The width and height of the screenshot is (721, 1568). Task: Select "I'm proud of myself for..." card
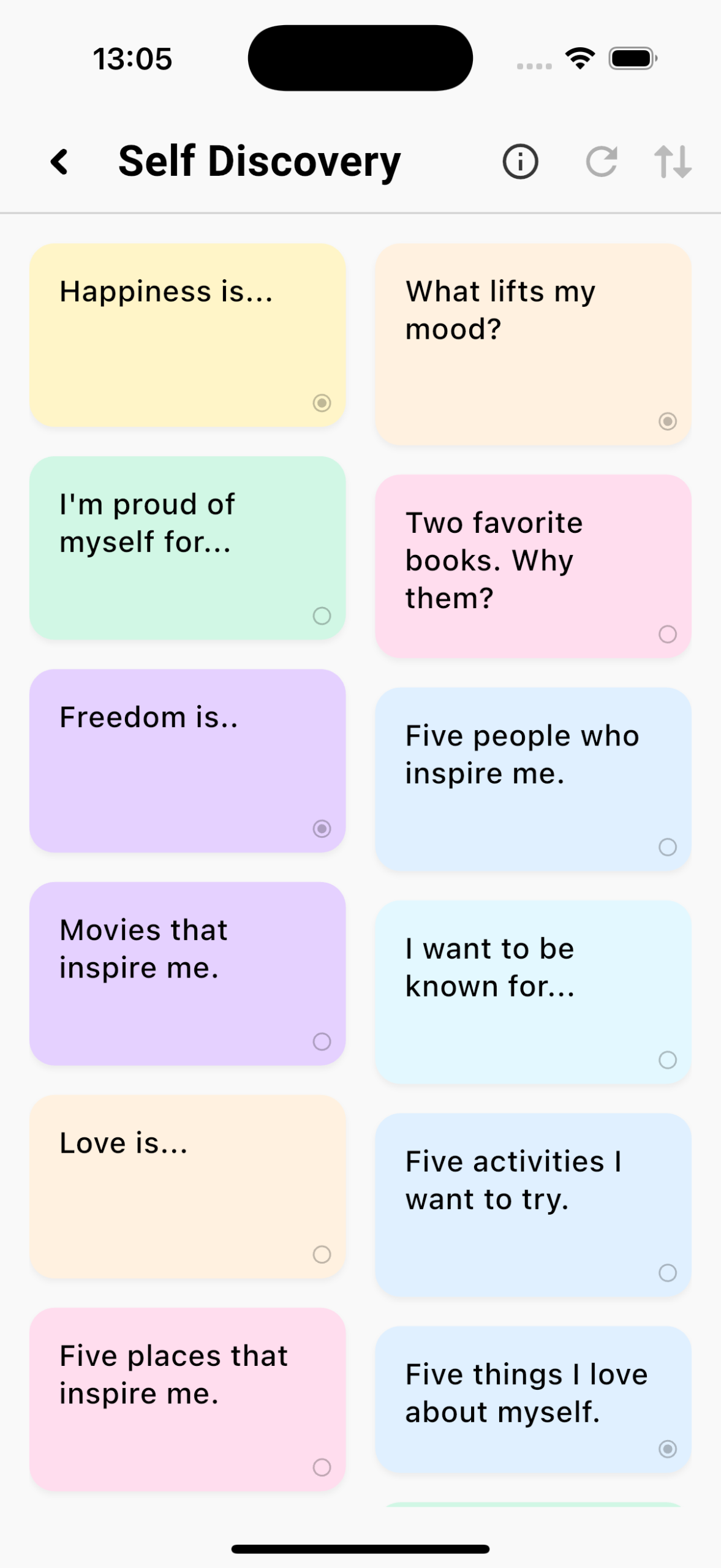coord(187,548)
